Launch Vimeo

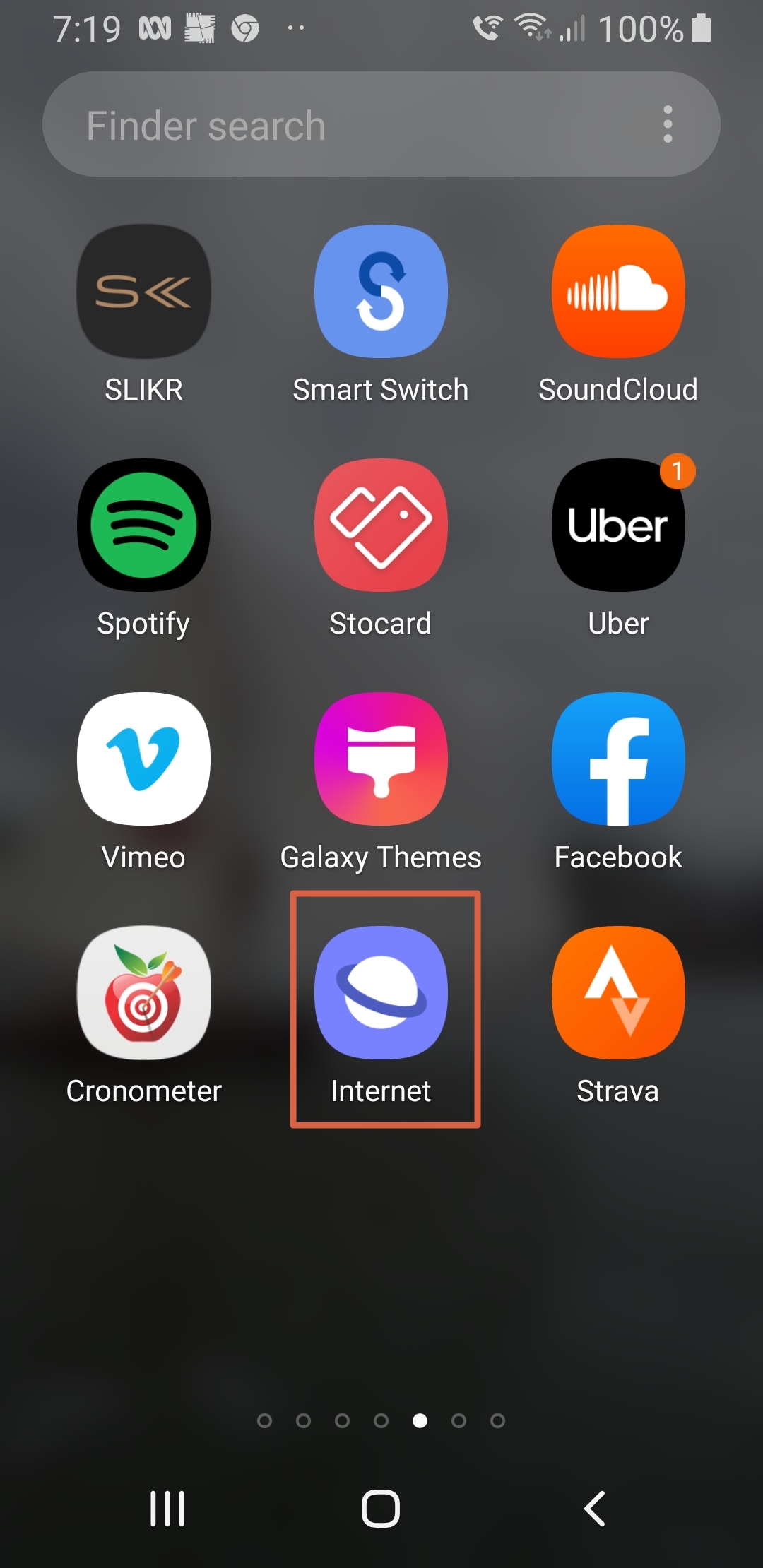point(144,759)
